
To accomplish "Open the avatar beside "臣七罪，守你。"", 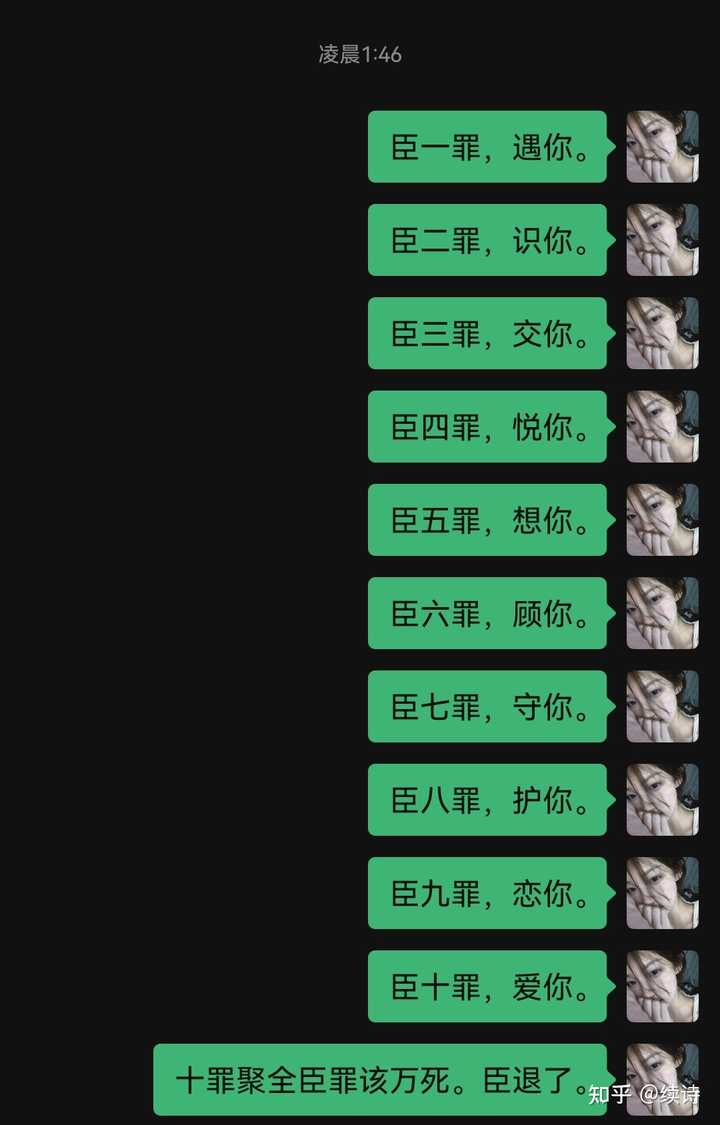I will coord(662,707).
